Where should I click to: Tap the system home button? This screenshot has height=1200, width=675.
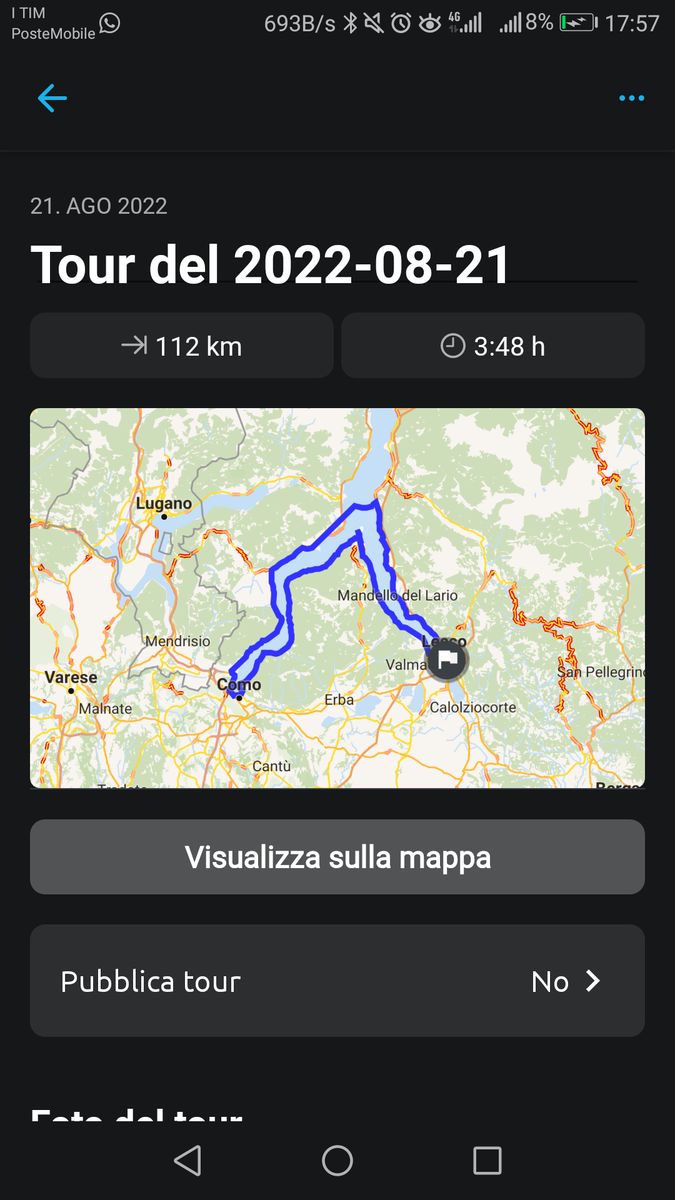tap(337, 1160)
